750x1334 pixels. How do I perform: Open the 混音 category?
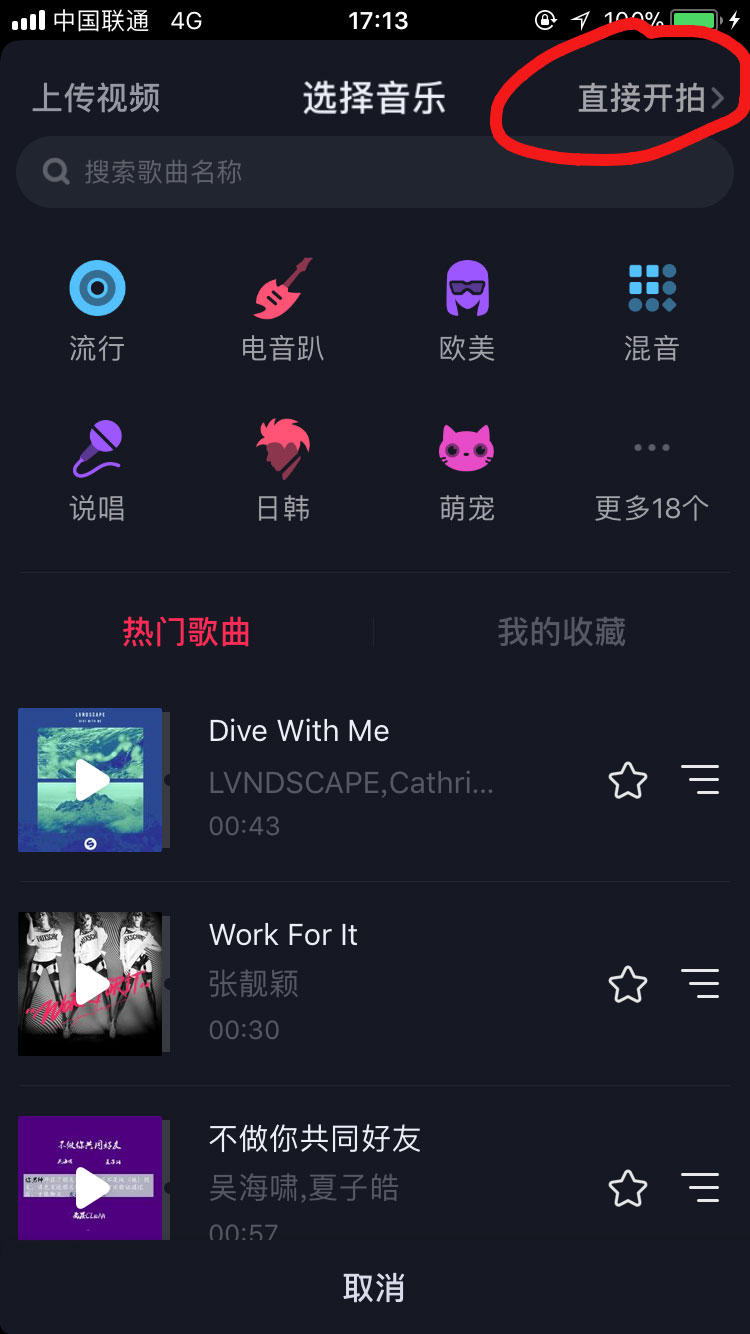click(652, 310)
